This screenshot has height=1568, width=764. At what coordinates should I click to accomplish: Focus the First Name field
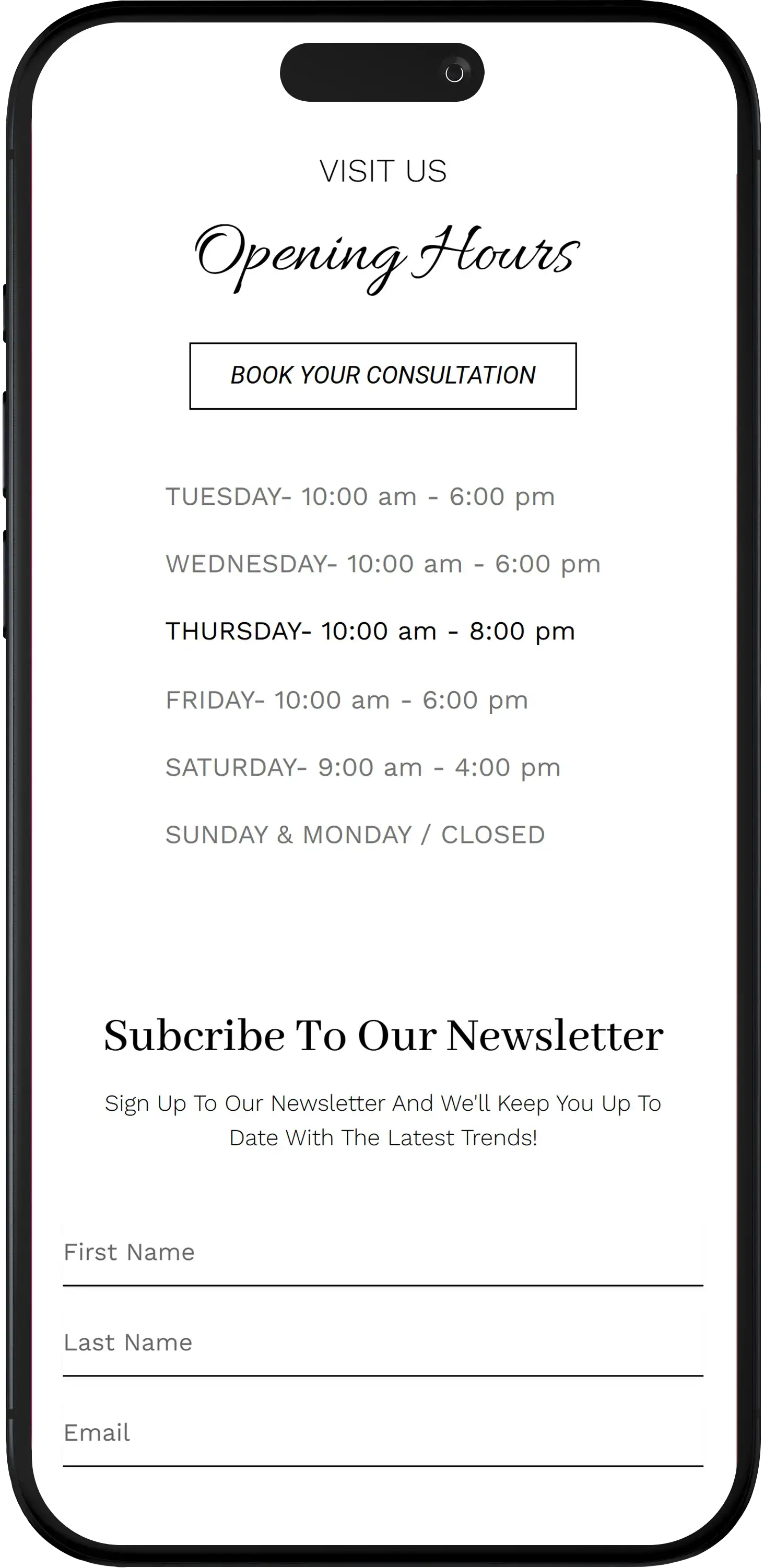point(382,1253)
